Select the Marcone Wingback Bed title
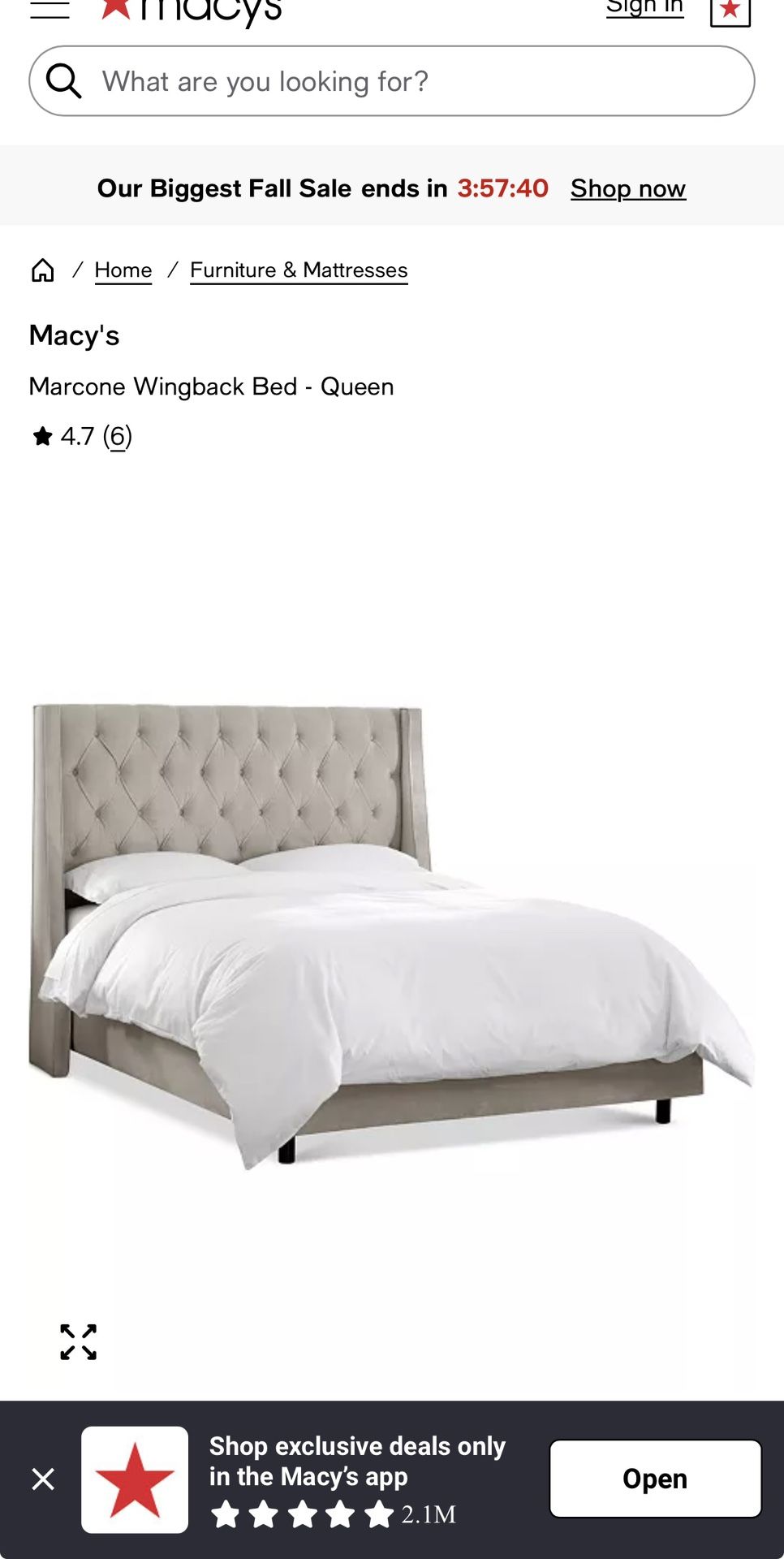The image size is (784, 1559). tap(211, 387)
